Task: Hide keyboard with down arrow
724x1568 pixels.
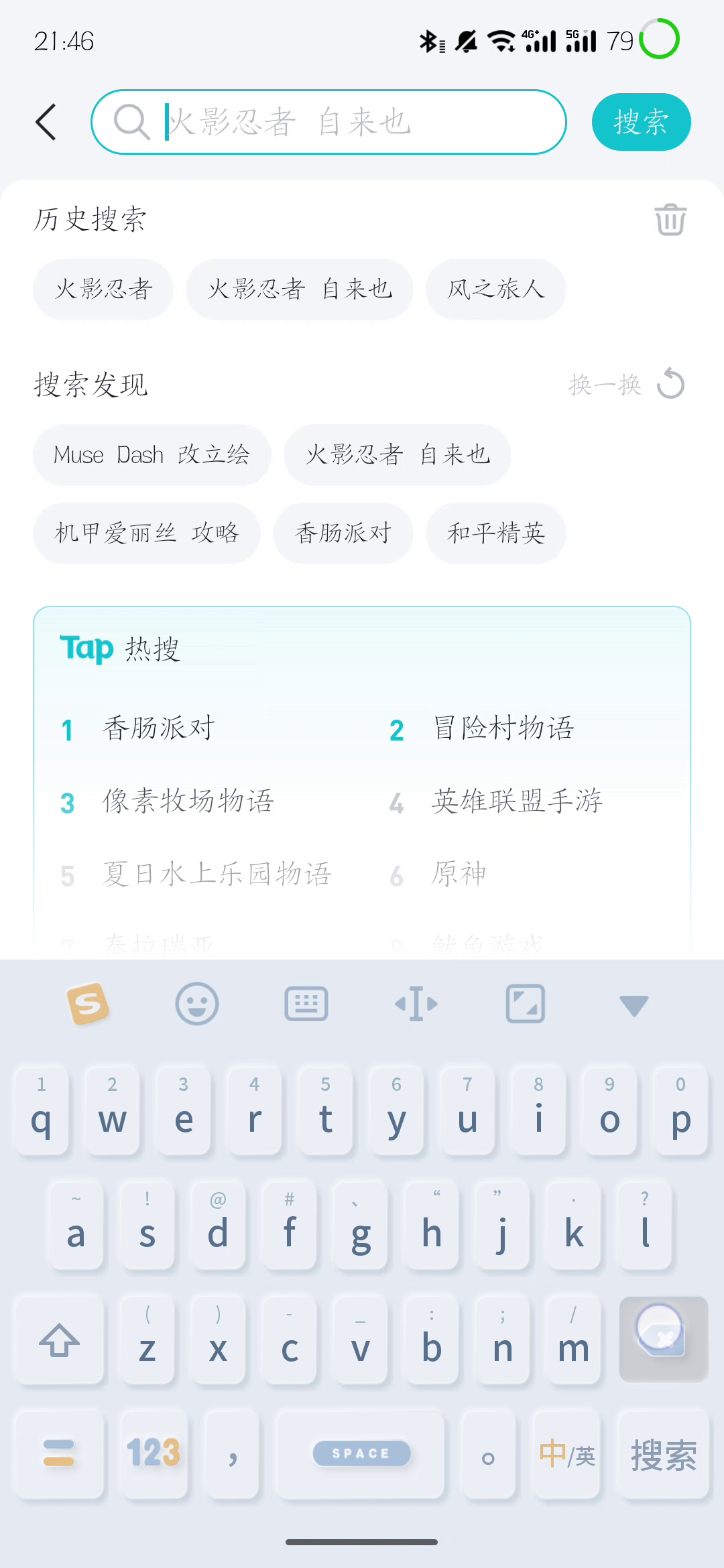Action: tap(633, 1005)
